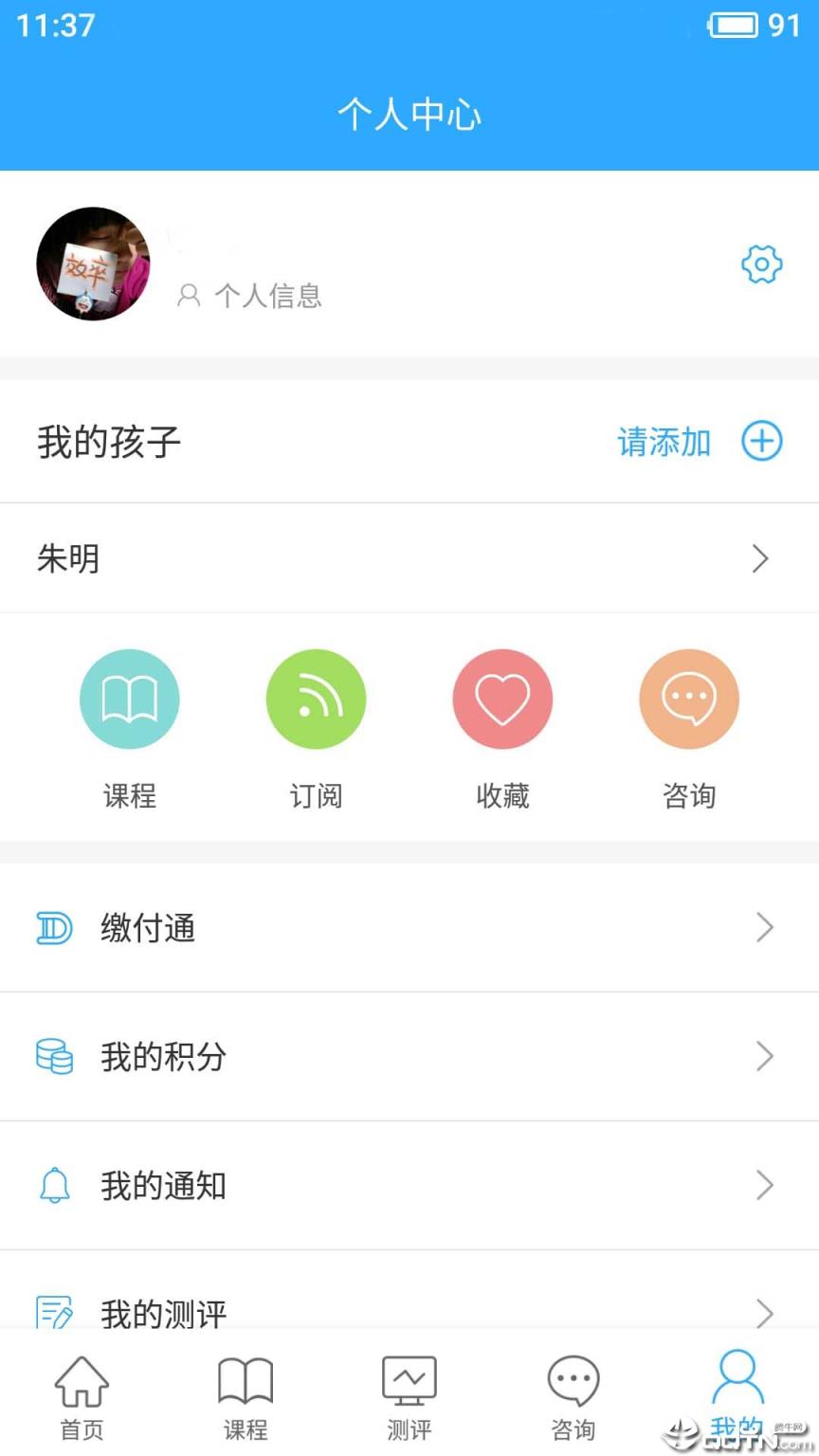Expand child 朱明's details

(759, 559)
